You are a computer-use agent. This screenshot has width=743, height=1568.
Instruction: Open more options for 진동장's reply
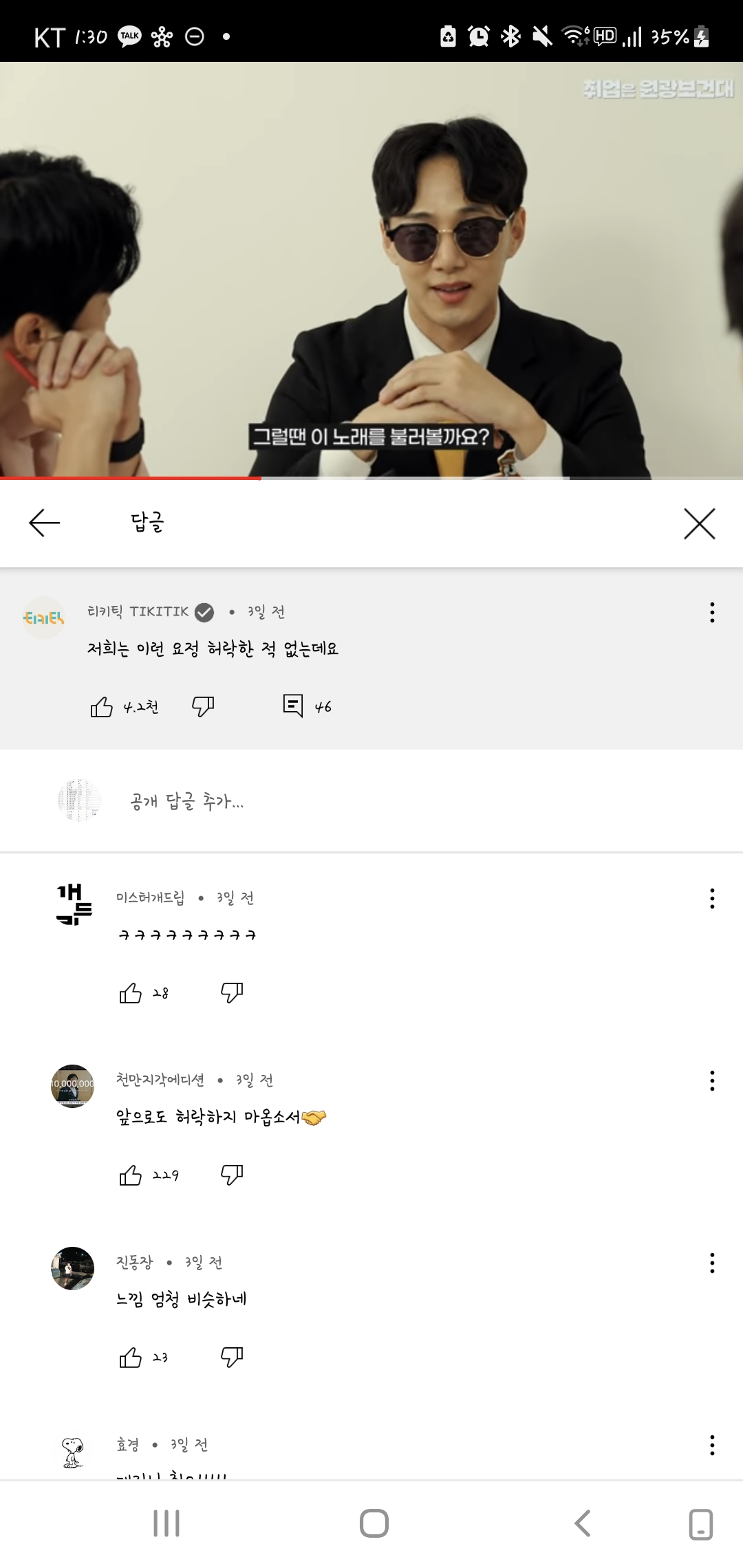click(712, 1263)
